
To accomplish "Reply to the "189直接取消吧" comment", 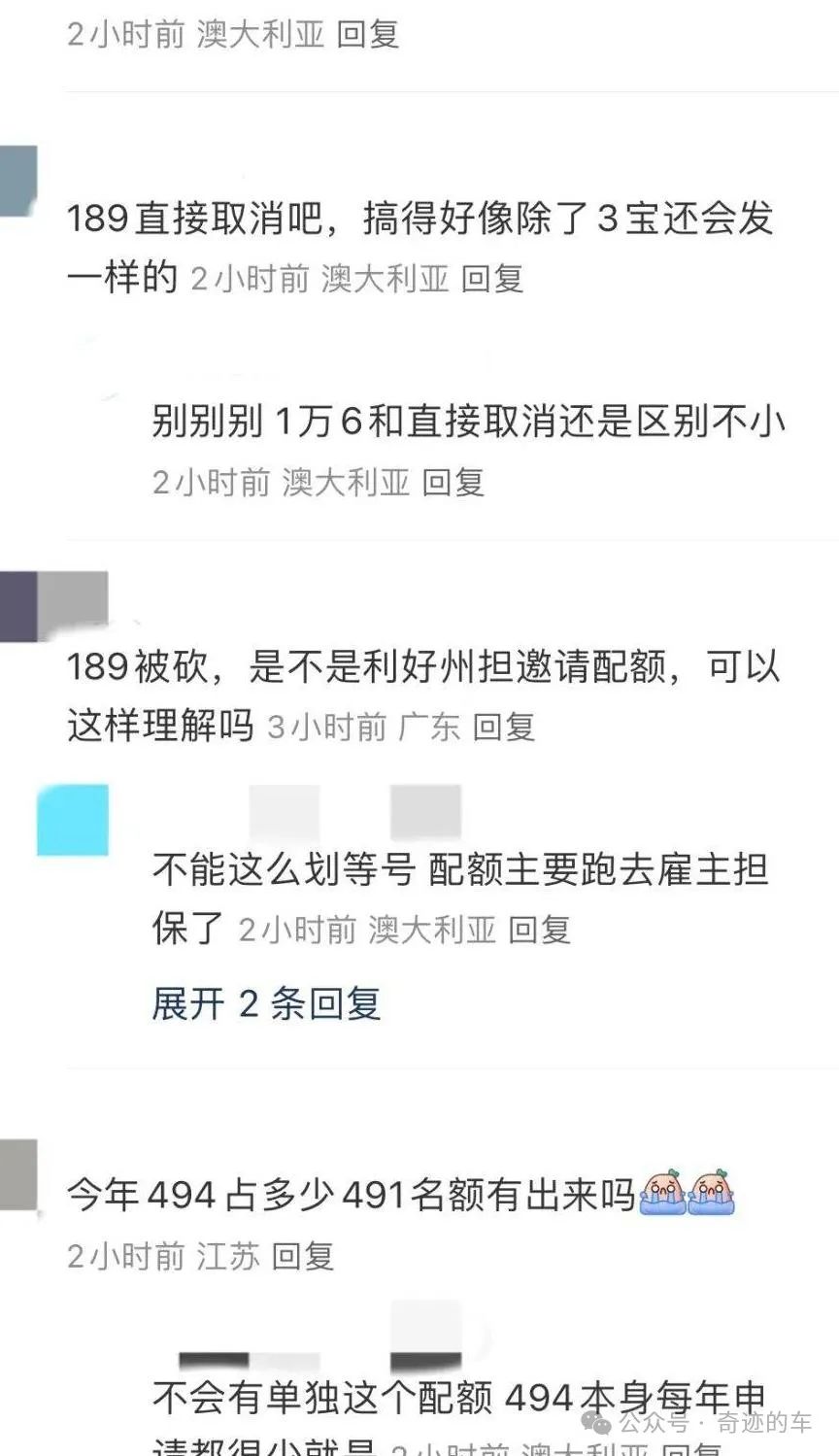I will (492, 279).
